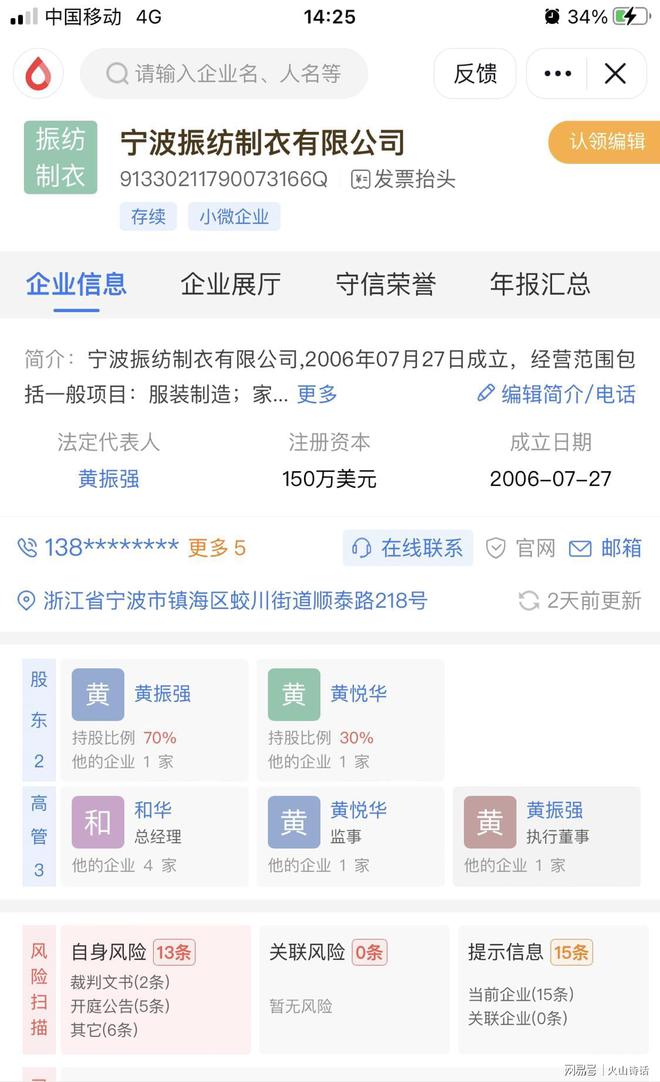Viewport: 660px width, 1082px height.
Task: Switch to the 企业展厅 tab
Action: (x=231, y=284)
